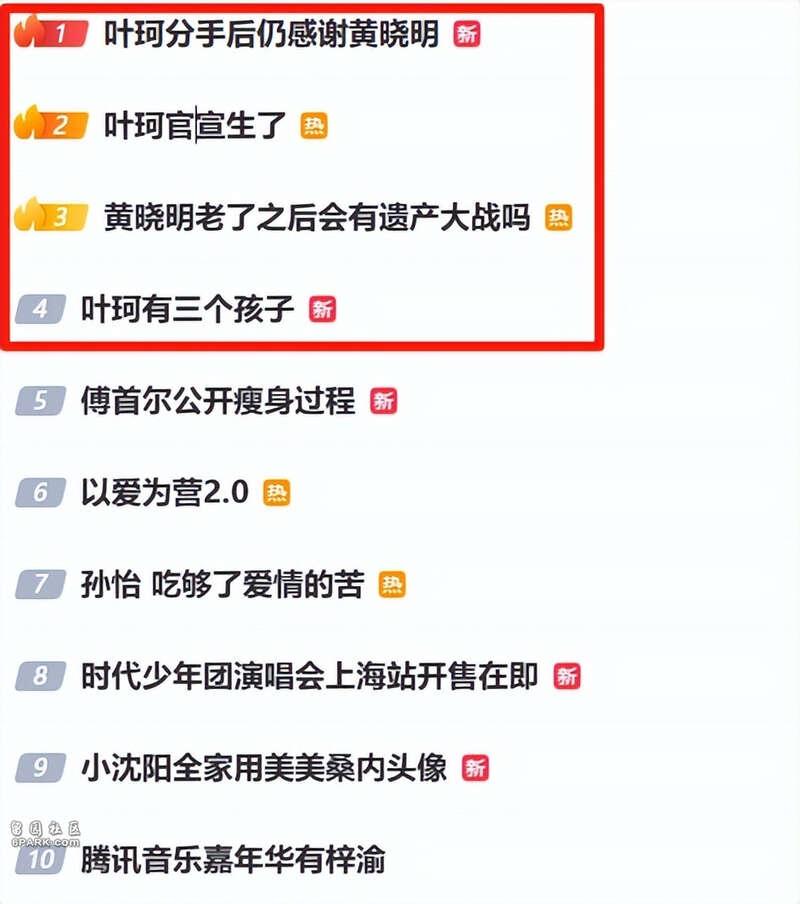View the trend 以爱为营2.0
Screen dimensions: 800x904
click(x=164, y=493)
